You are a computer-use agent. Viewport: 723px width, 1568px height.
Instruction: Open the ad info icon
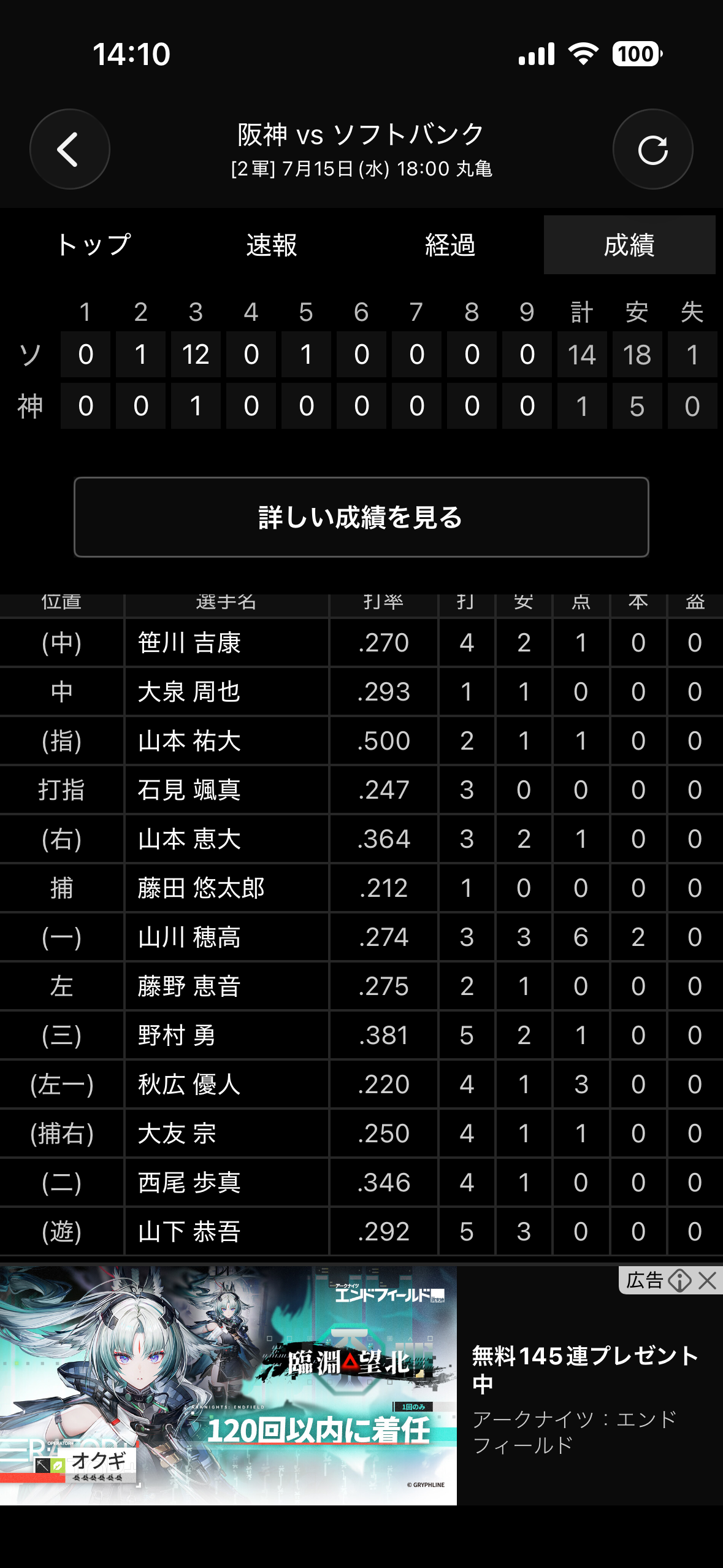click(679, 1280)
